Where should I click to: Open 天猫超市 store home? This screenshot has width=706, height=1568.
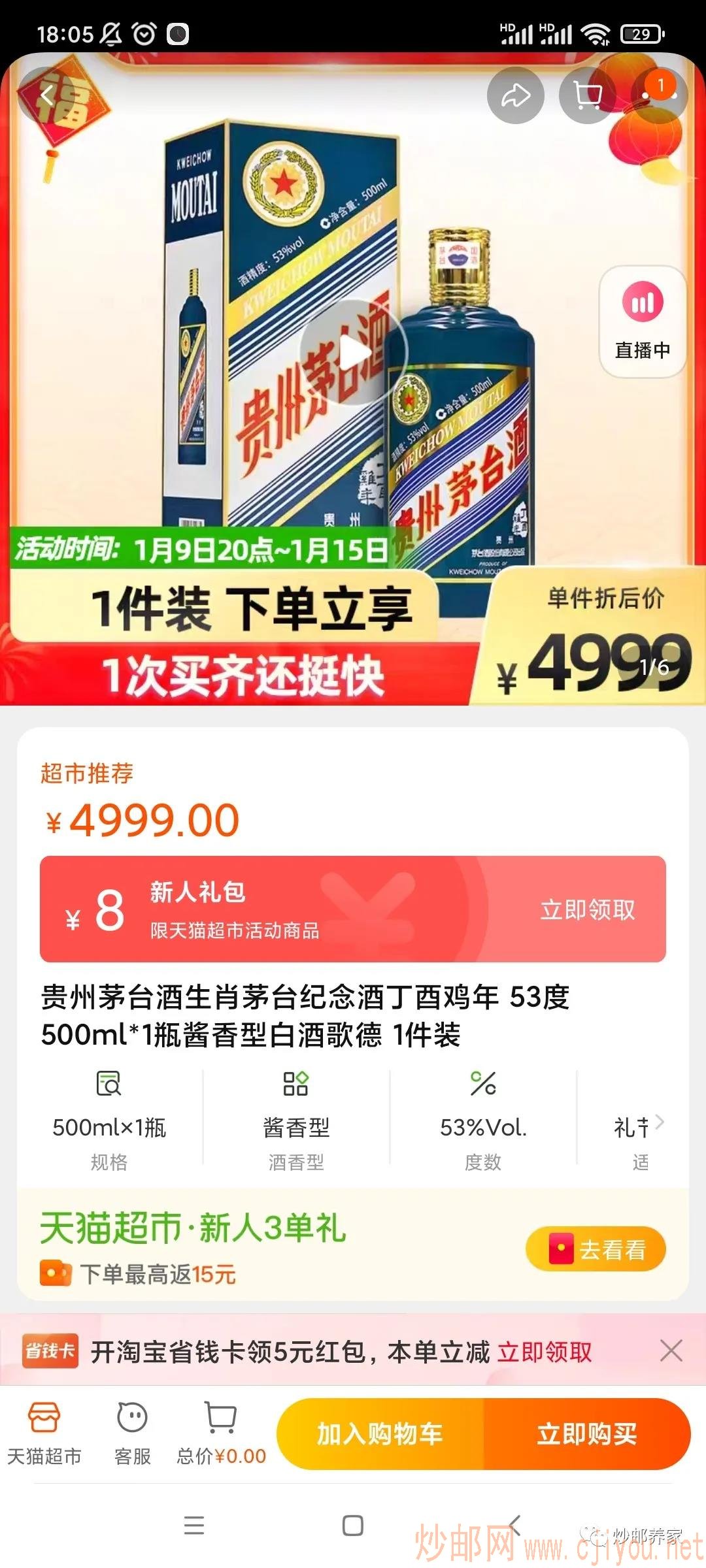point(44,1433)
